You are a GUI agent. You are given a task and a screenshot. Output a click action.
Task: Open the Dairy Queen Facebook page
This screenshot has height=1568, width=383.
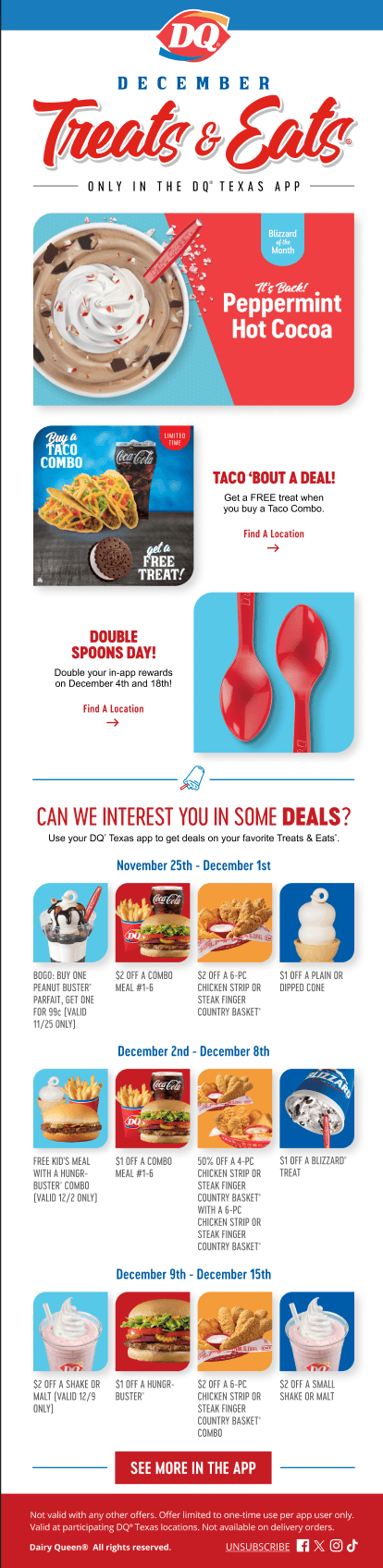(303, 1546)
